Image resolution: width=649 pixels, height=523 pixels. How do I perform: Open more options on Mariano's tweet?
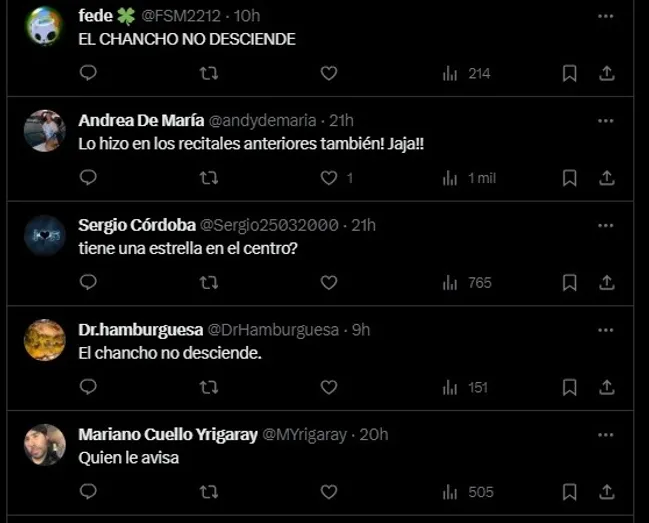[x=605, y=434]
